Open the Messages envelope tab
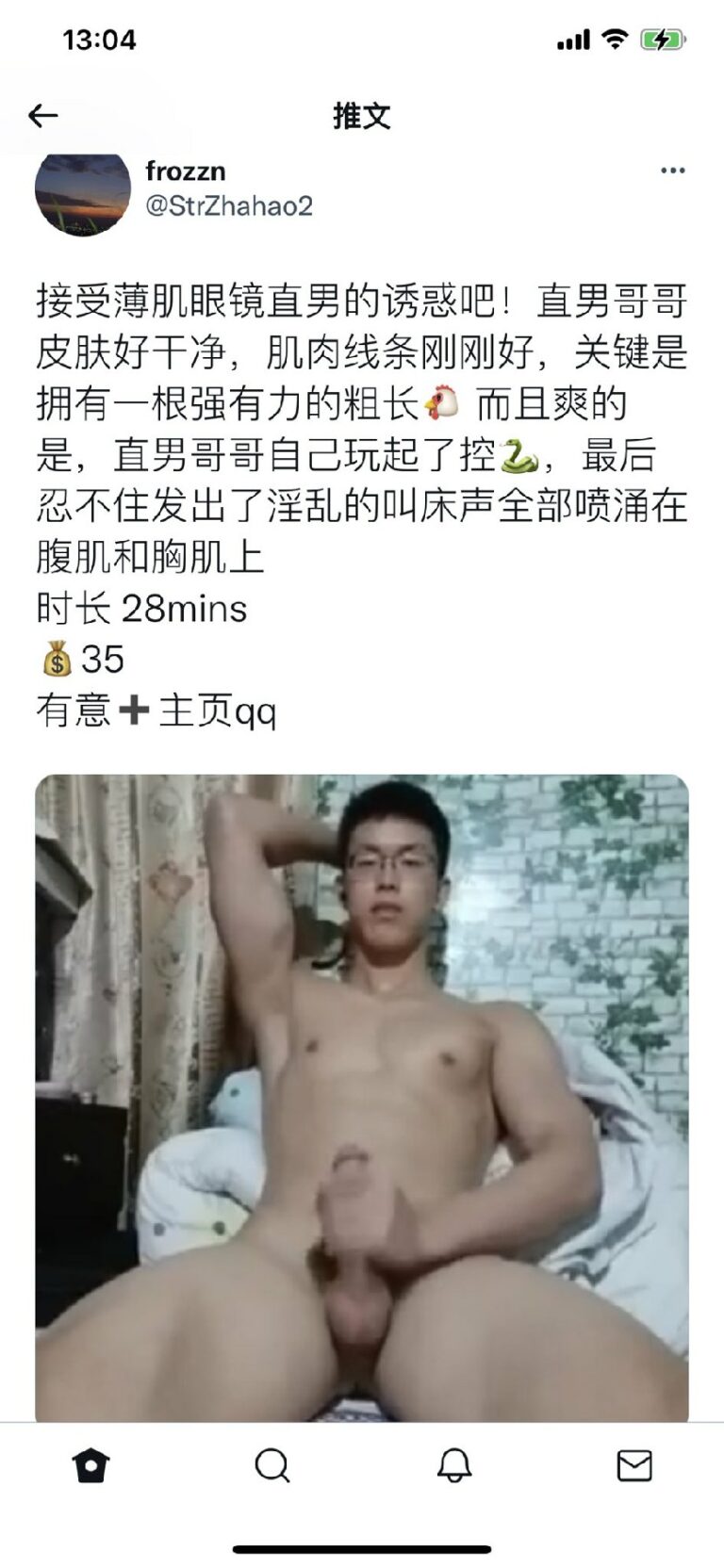 click(x=633, y=1465)
